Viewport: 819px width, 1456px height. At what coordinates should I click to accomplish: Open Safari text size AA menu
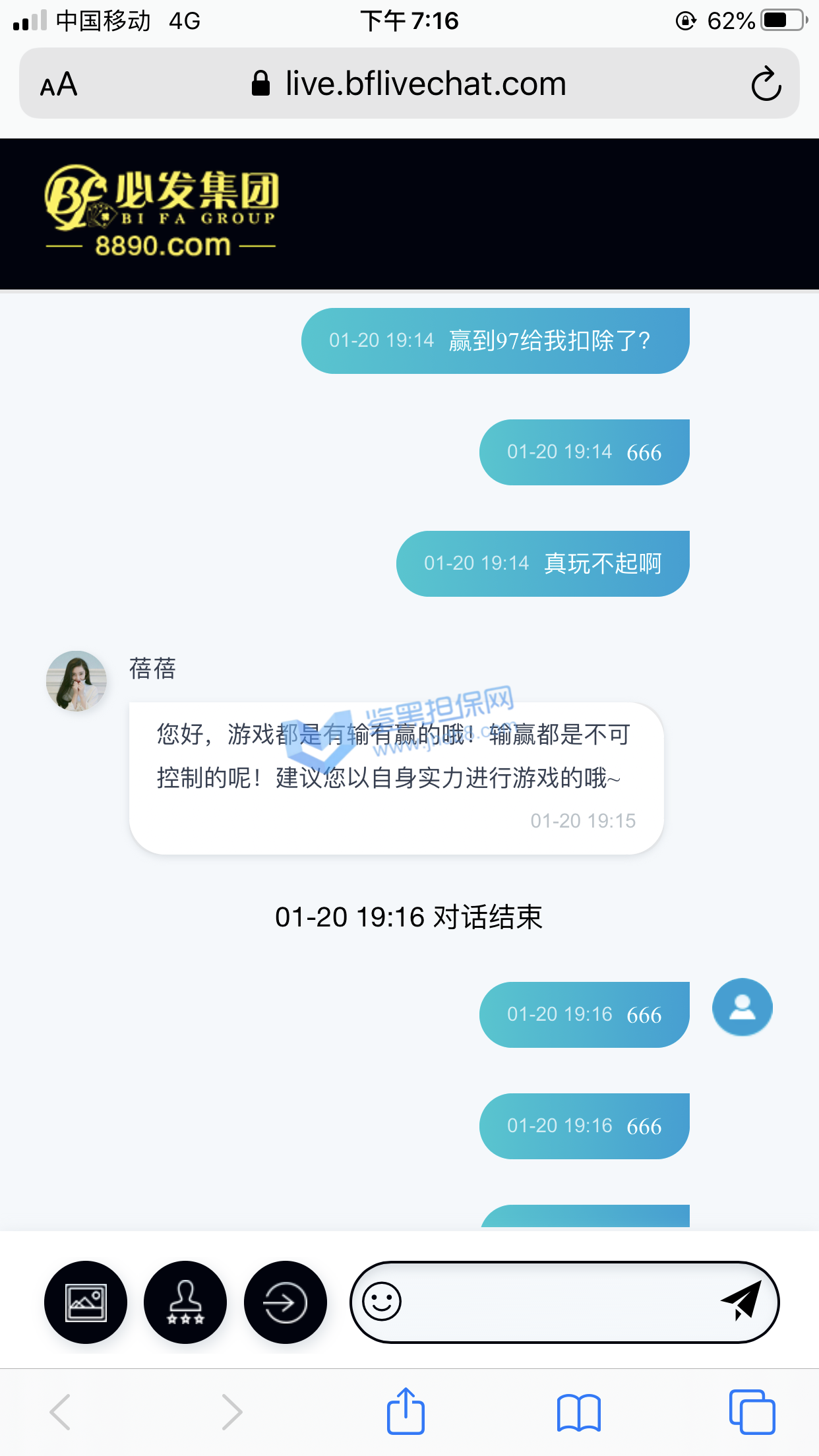[x=59, y=84]
